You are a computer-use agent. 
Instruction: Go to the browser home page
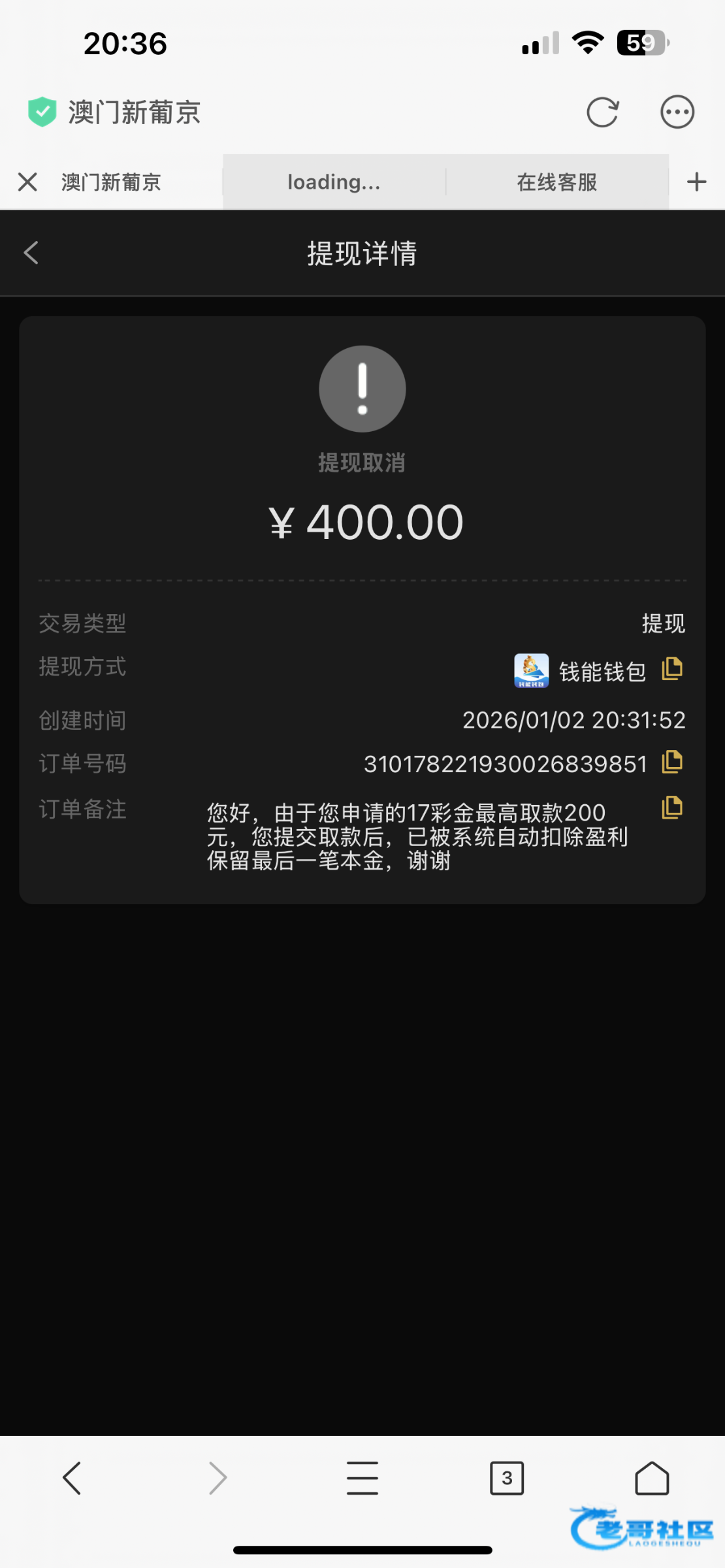point(652,1478)
